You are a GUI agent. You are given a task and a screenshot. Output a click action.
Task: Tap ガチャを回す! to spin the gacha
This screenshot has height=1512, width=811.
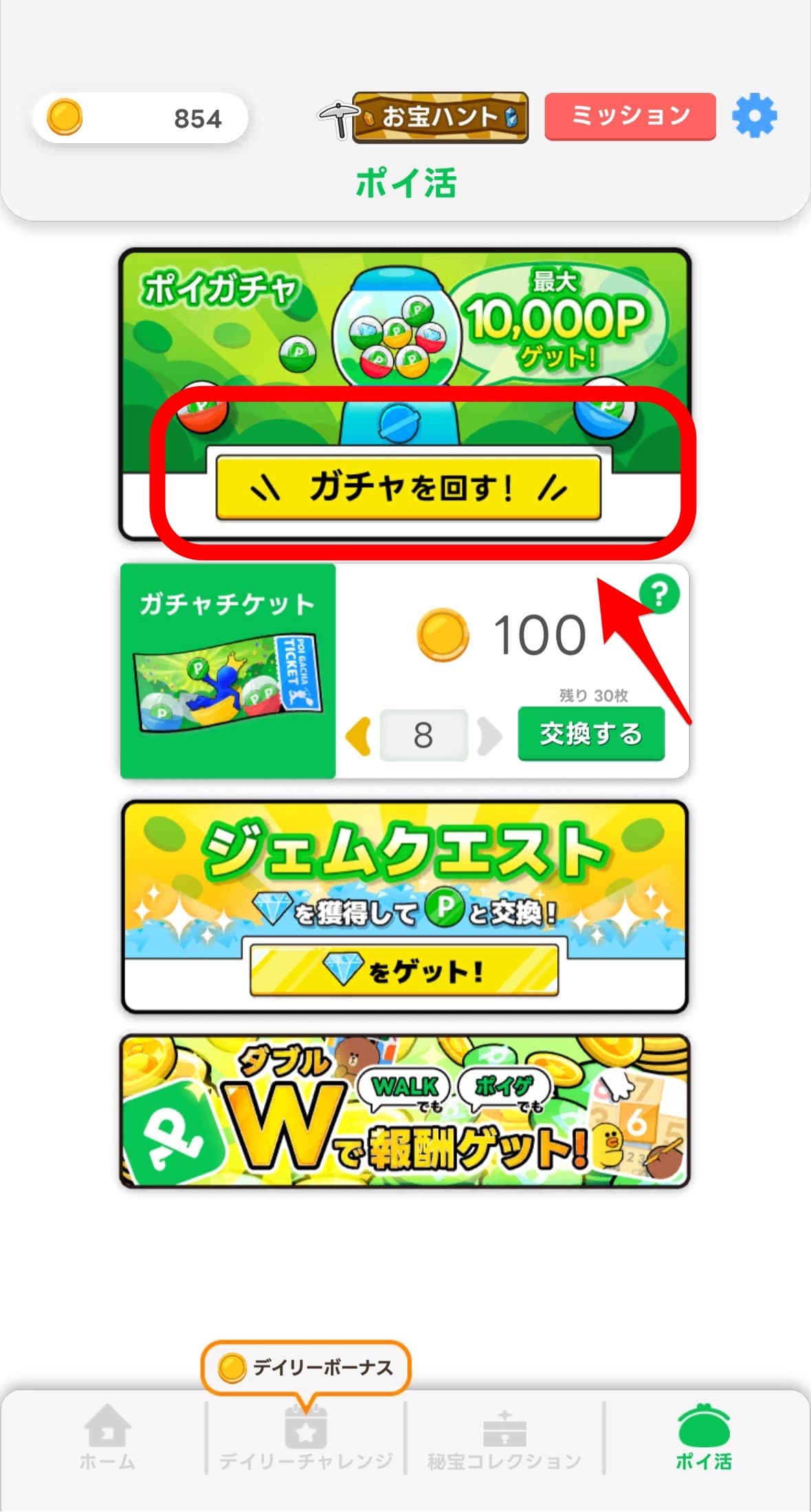pyautogui.click(x=408, y=488)
